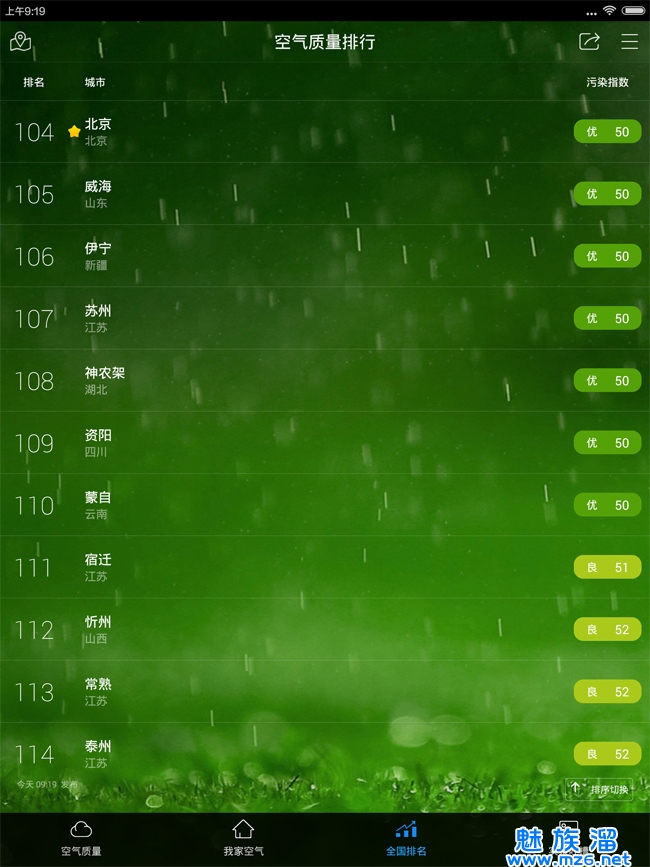Switch to the 空气质量 tab

click(x=81, y=838)
